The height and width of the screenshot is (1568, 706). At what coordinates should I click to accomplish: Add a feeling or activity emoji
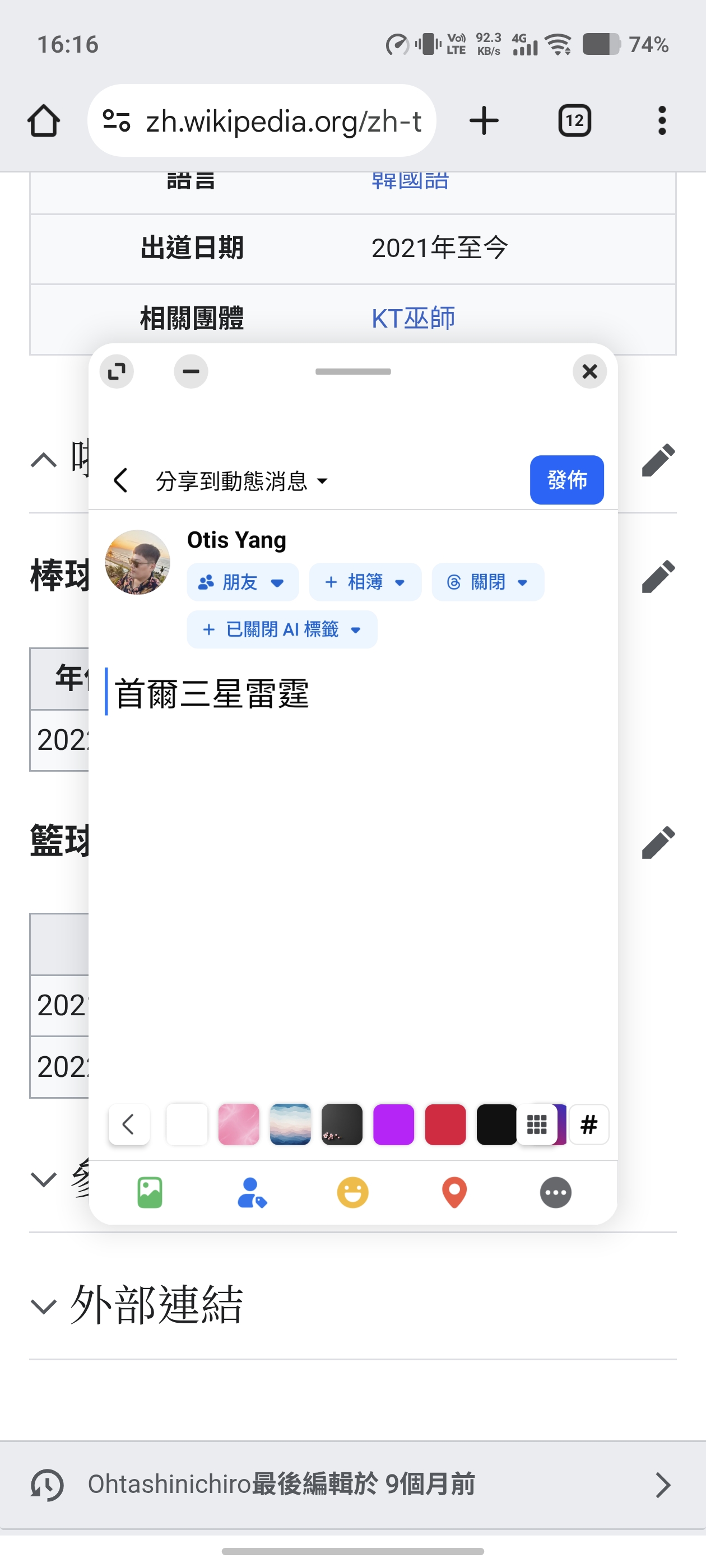click(352, 1192)
